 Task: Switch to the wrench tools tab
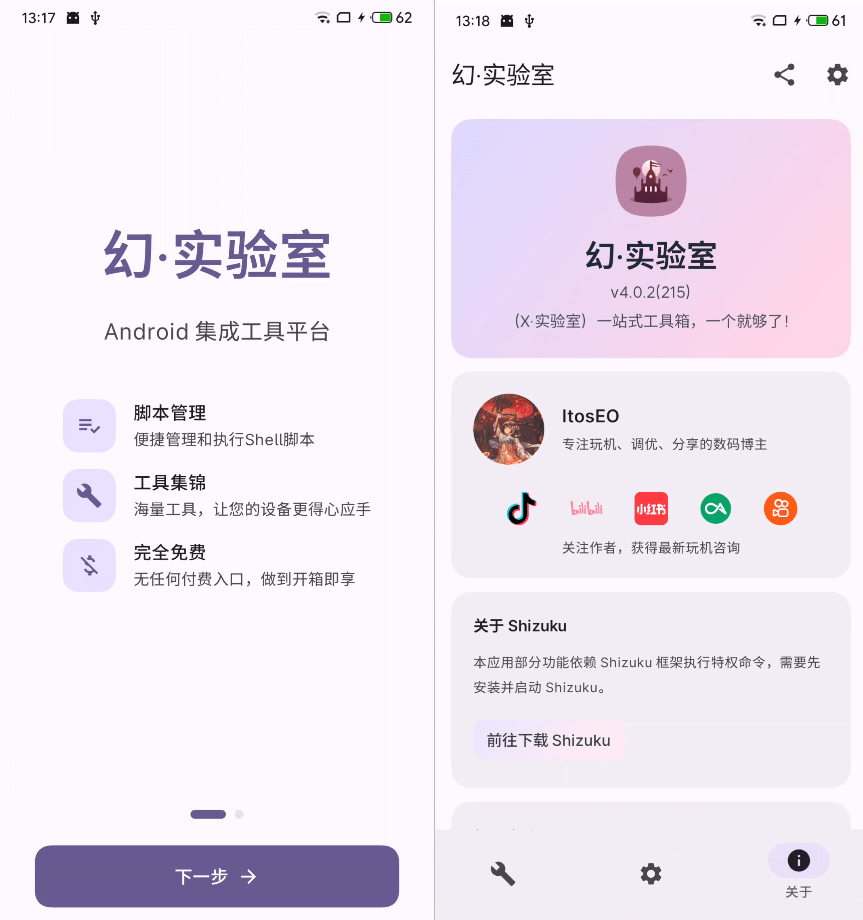(x=503, y=874)
